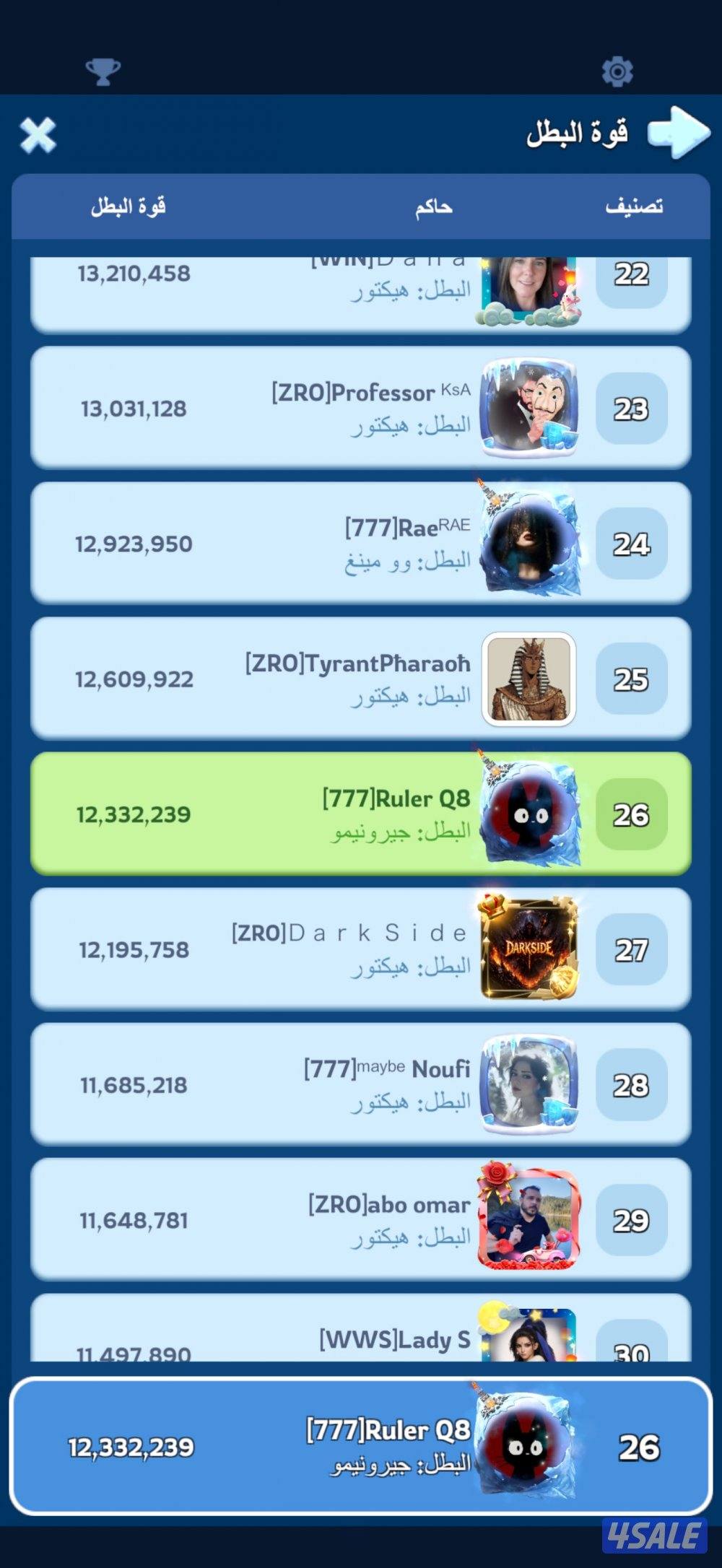Click [ZRO]TyrantPharaoh's pharaoh avatar

pos(528,679)
